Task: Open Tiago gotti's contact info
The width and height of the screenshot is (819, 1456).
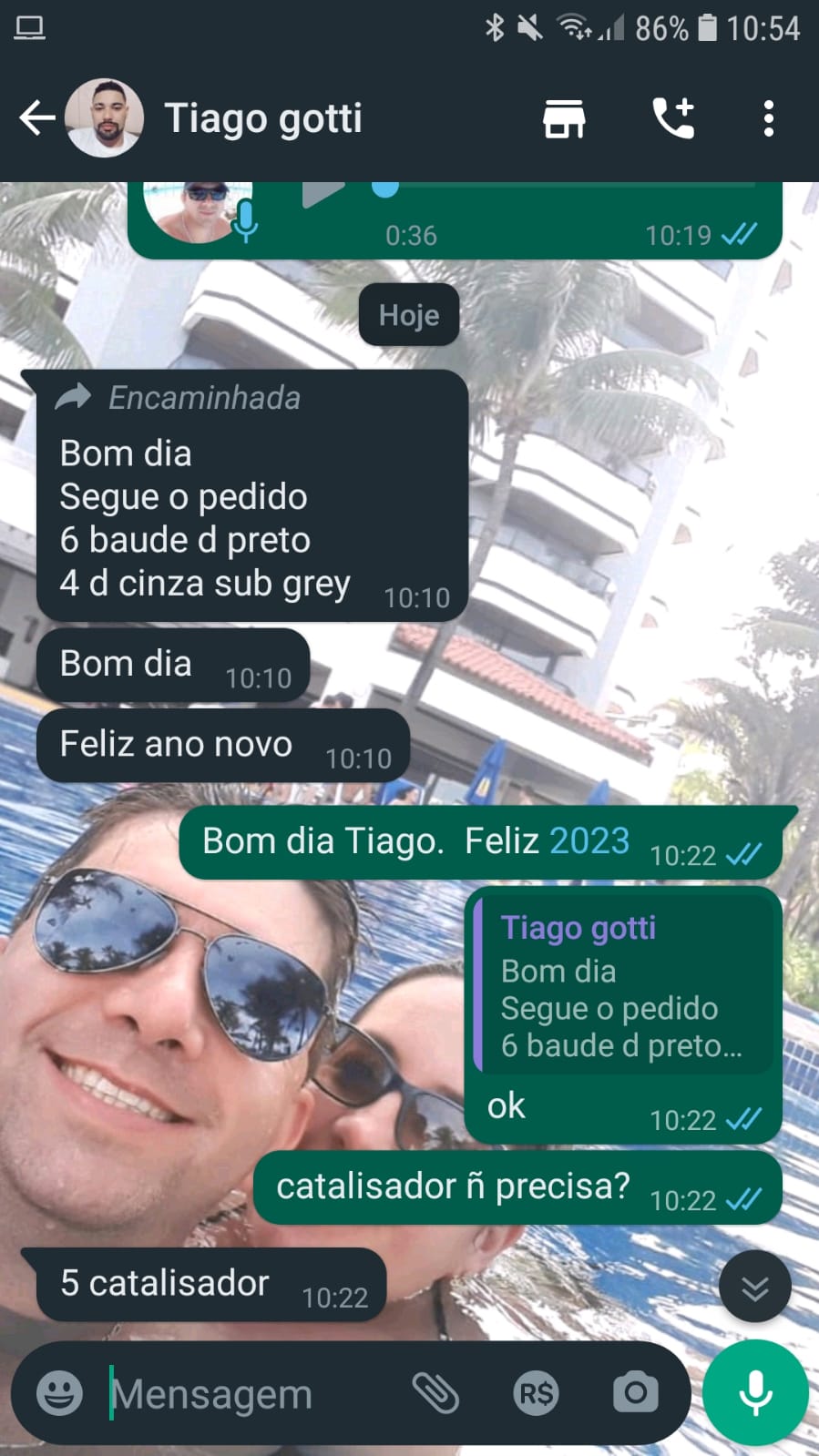Action: pyautogui.click(x=264, y=118)
